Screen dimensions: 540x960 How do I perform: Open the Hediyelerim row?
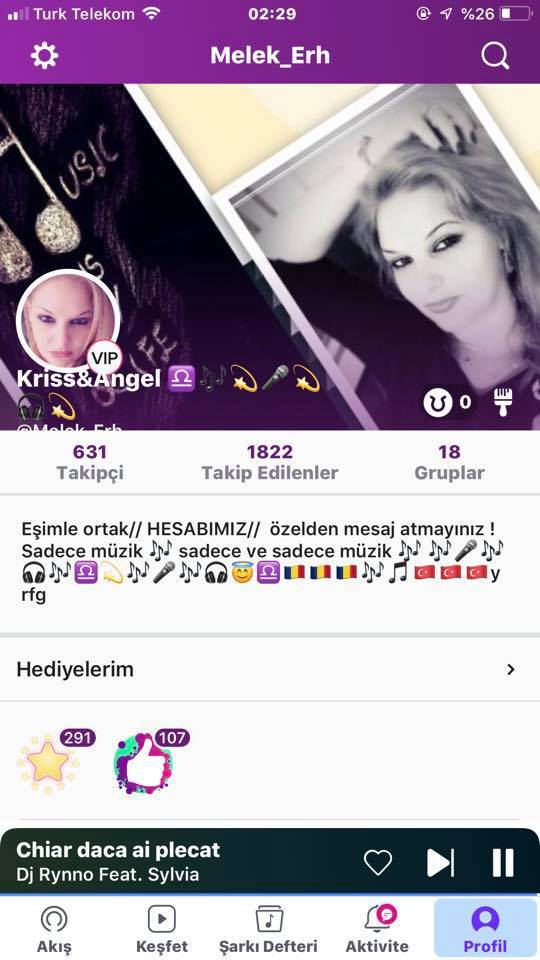[270, 669]
